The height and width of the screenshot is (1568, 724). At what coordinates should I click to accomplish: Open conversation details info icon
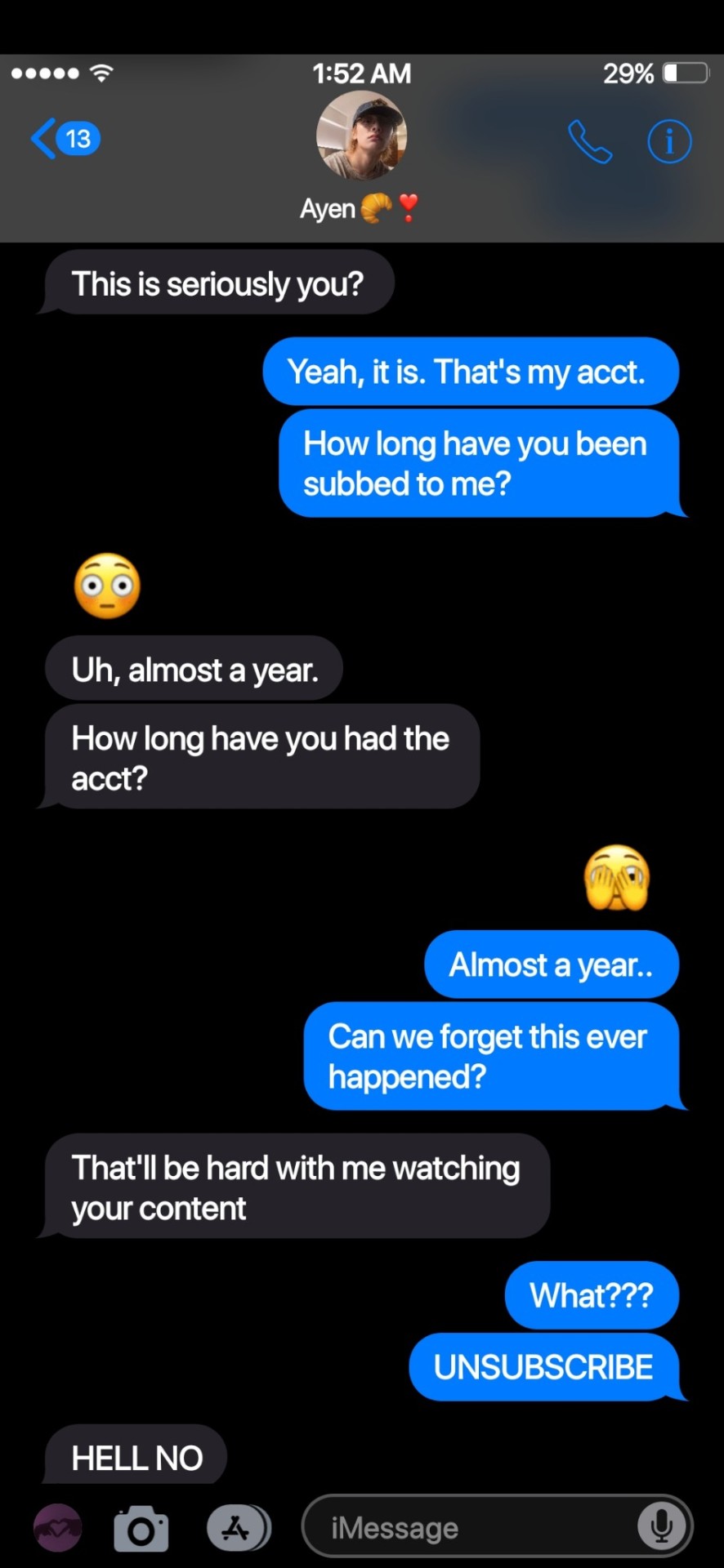click(669, 141)
